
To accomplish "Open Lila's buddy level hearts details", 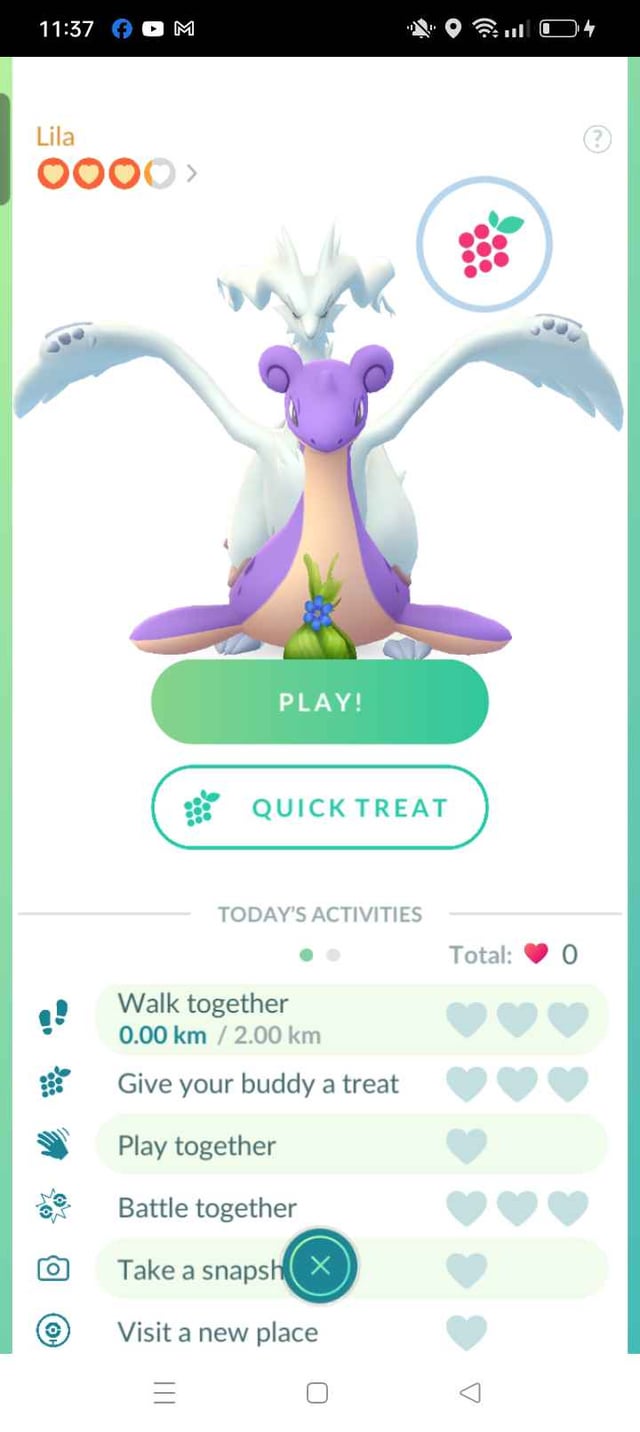I will click(116, 174).
